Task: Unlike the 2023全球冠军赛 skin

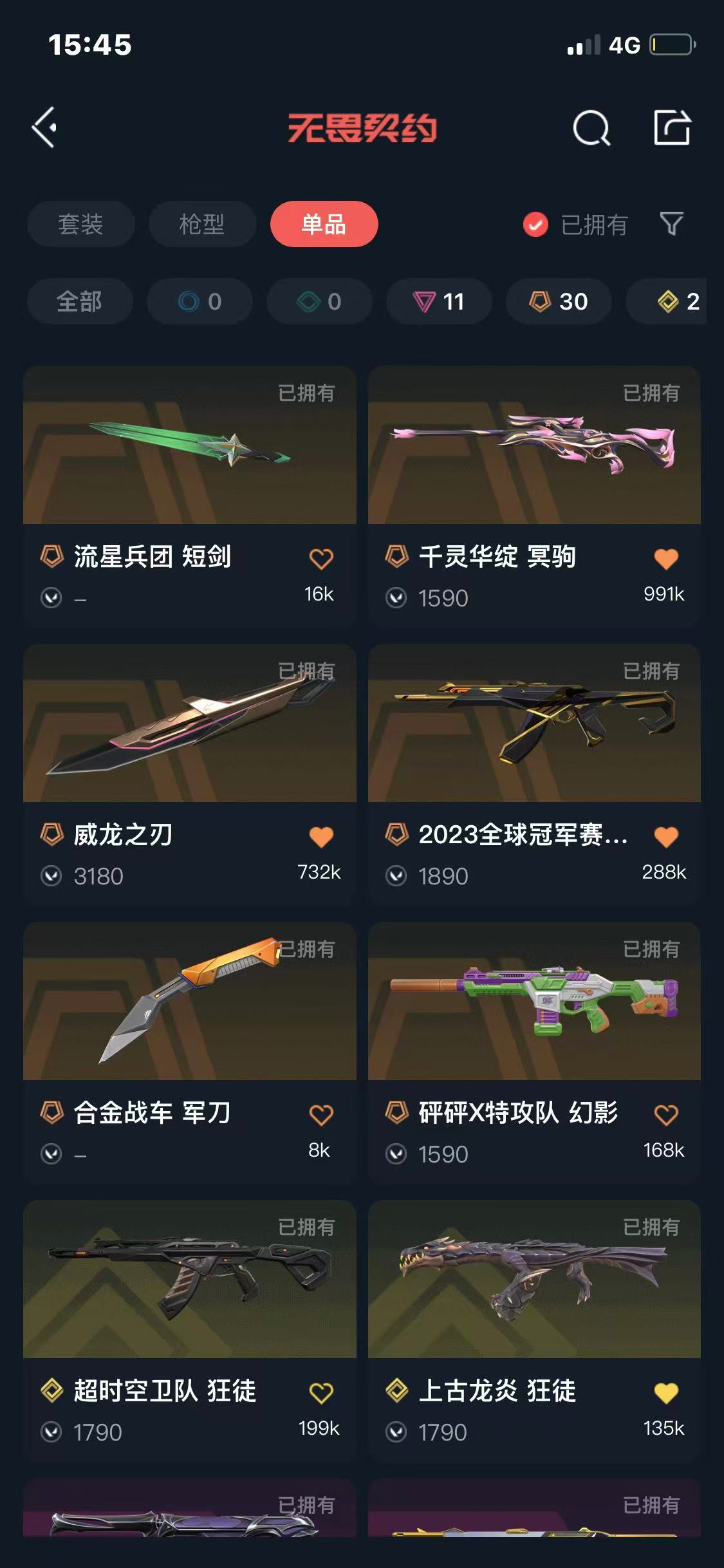Action: [666, 837]
